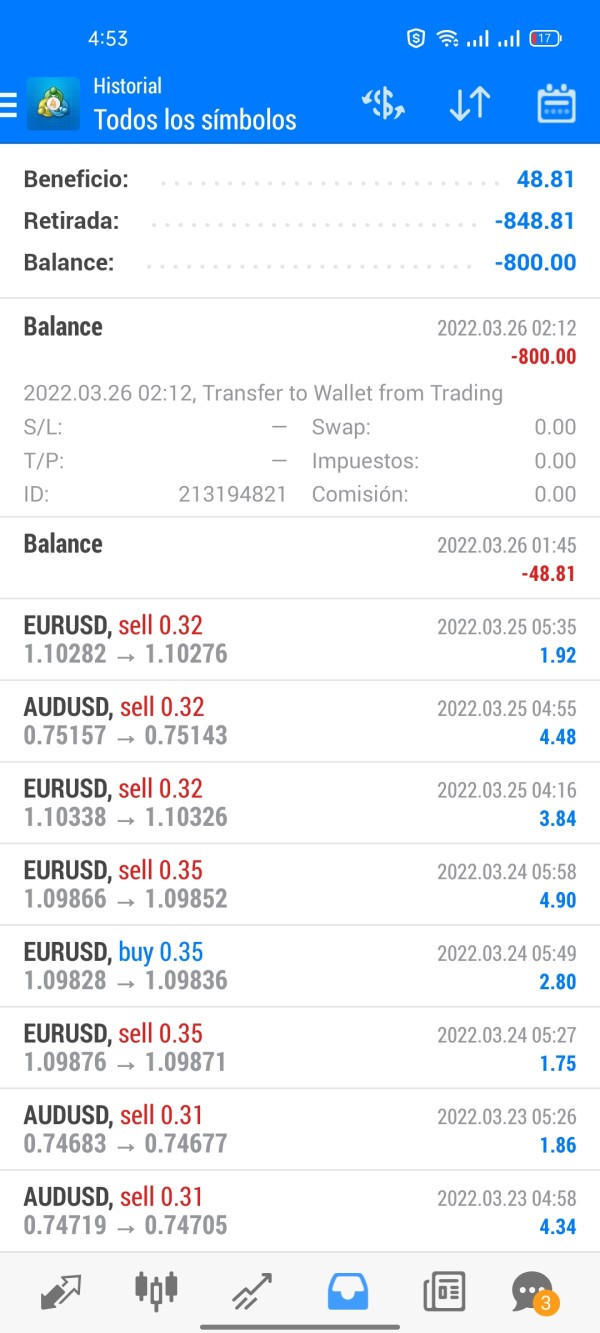Open the calendar date range picker
This screenshot has width=600, height=1333.
(x=556, y=104)
